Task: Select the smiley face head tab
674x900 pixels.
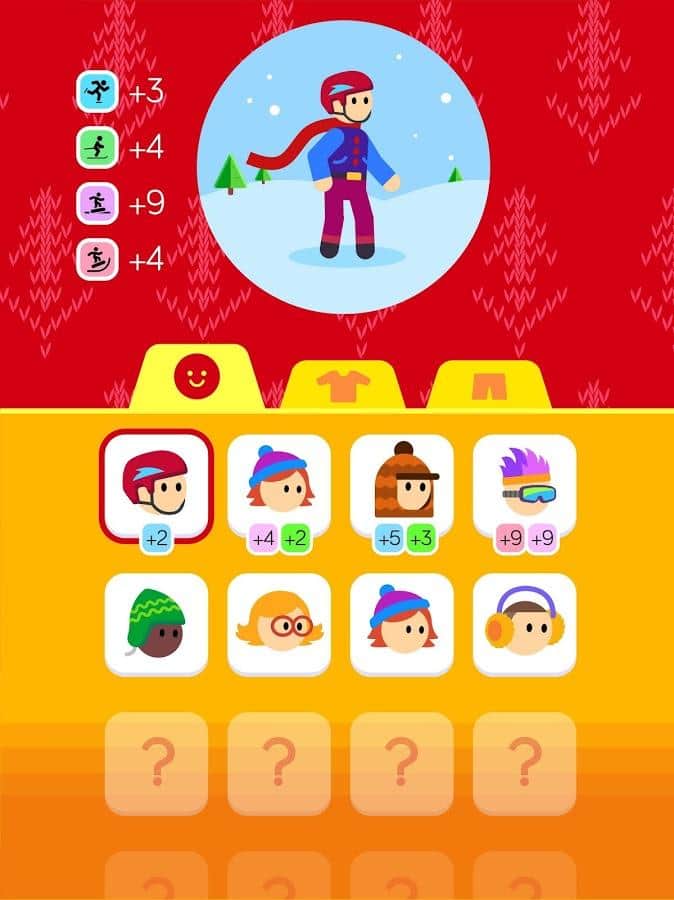Action: point(197,377)
